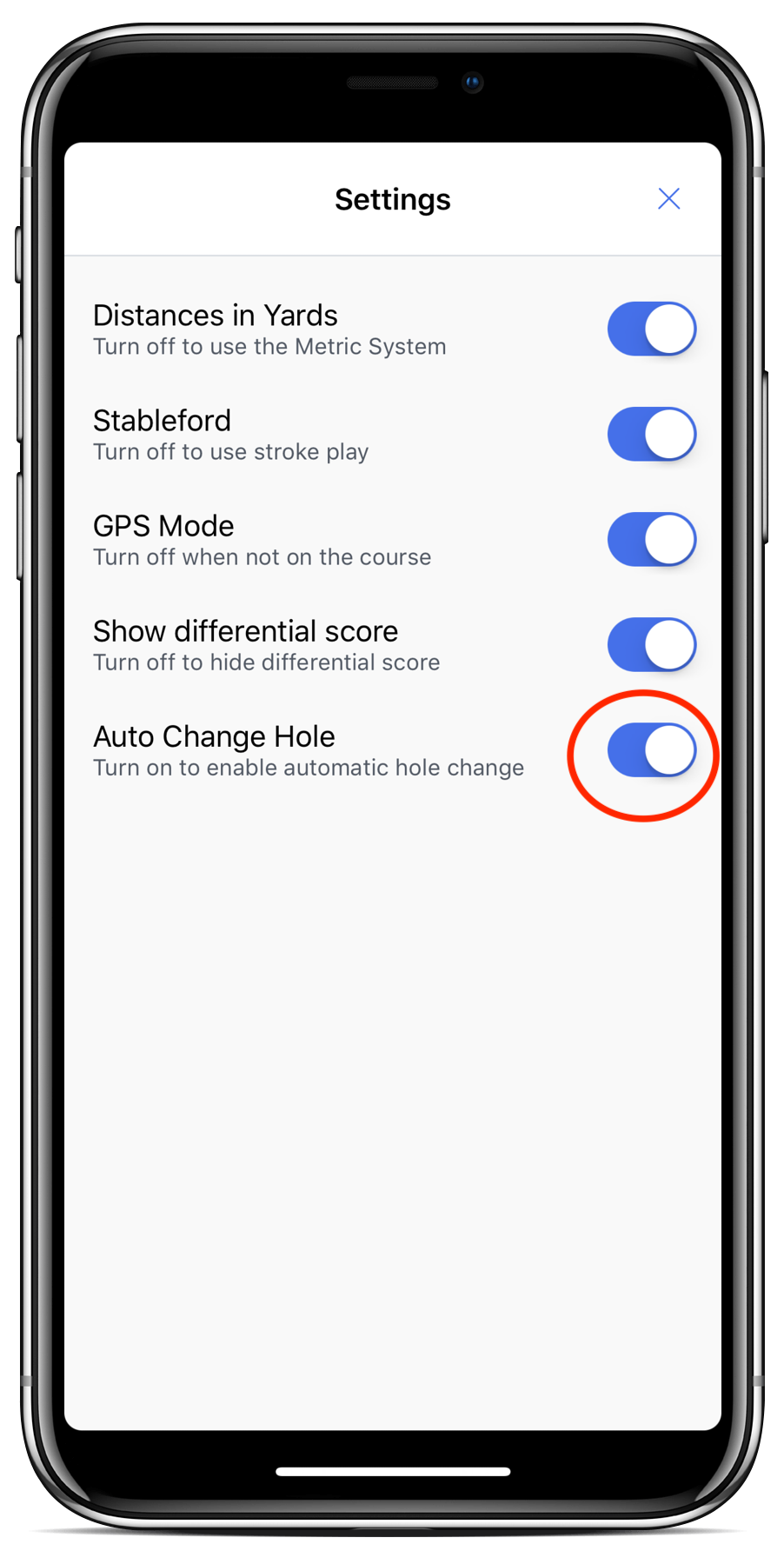Toggle GPS Mode off
Viewport: 784px width, 1551px height.
coord(651,540)
